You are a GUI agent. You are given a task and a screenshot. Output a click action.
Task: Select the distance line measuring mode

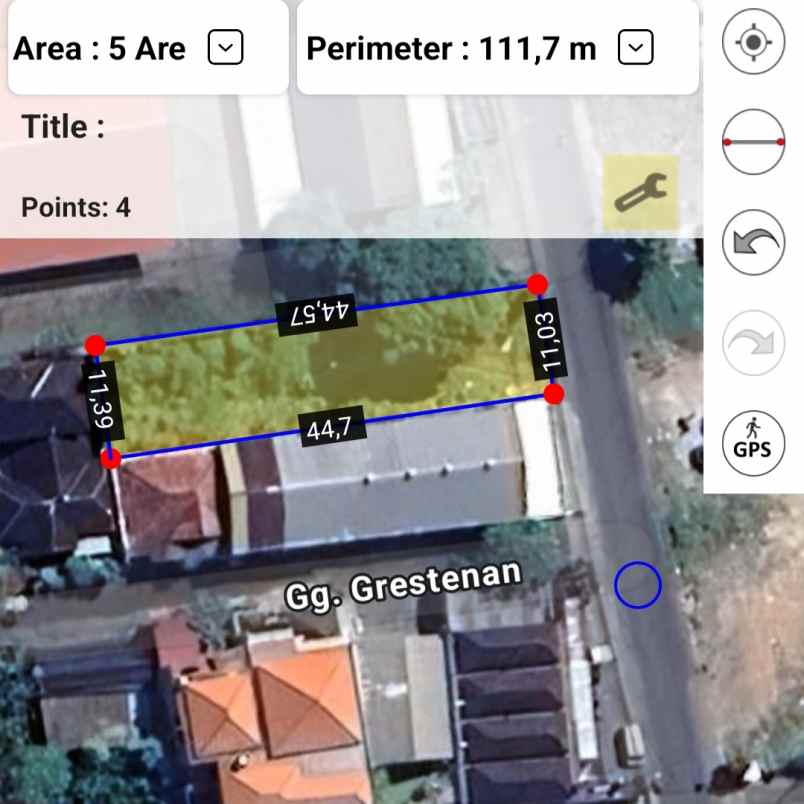pyautogui.click(x=754, y=143)
